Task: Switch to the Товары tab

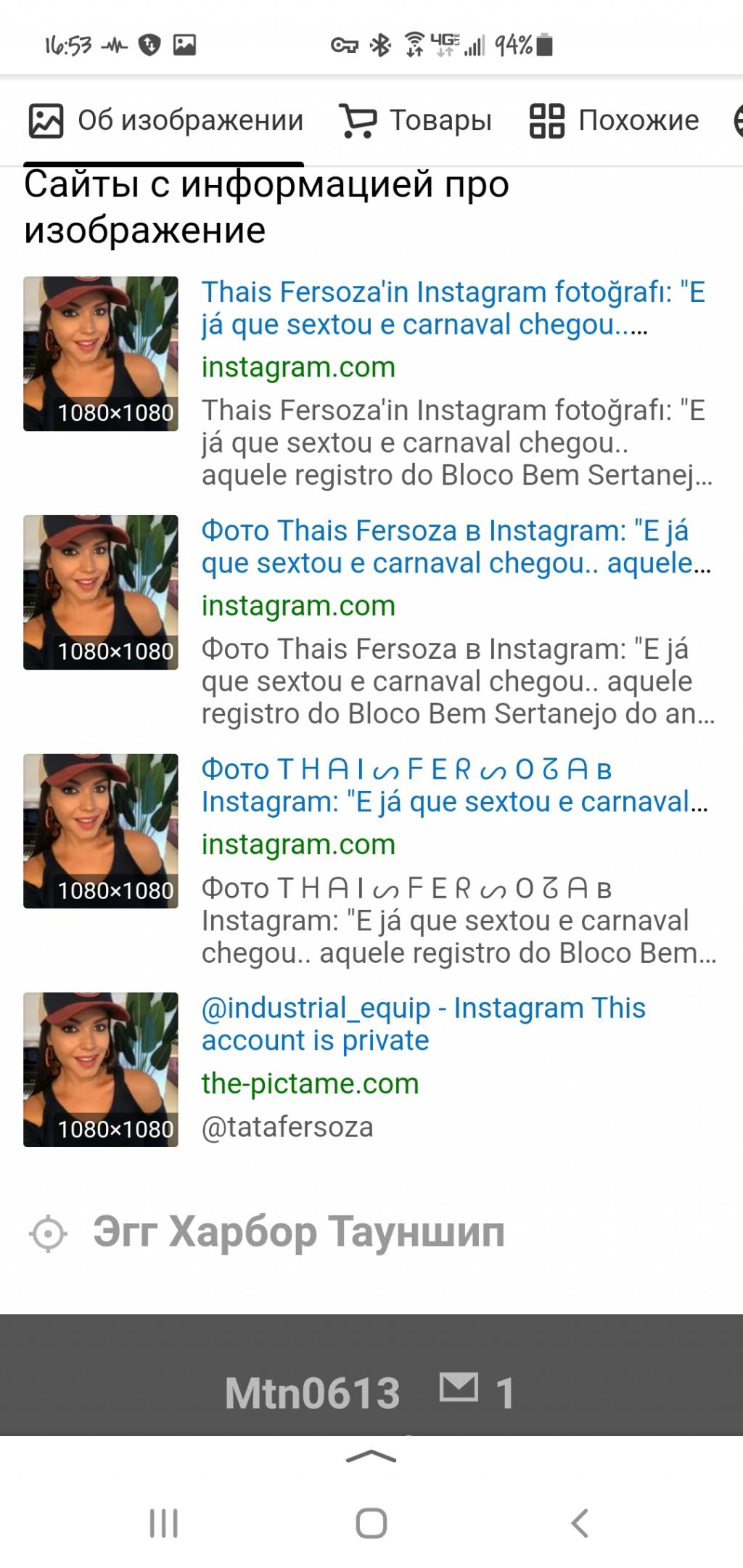Action: (416, 120)
